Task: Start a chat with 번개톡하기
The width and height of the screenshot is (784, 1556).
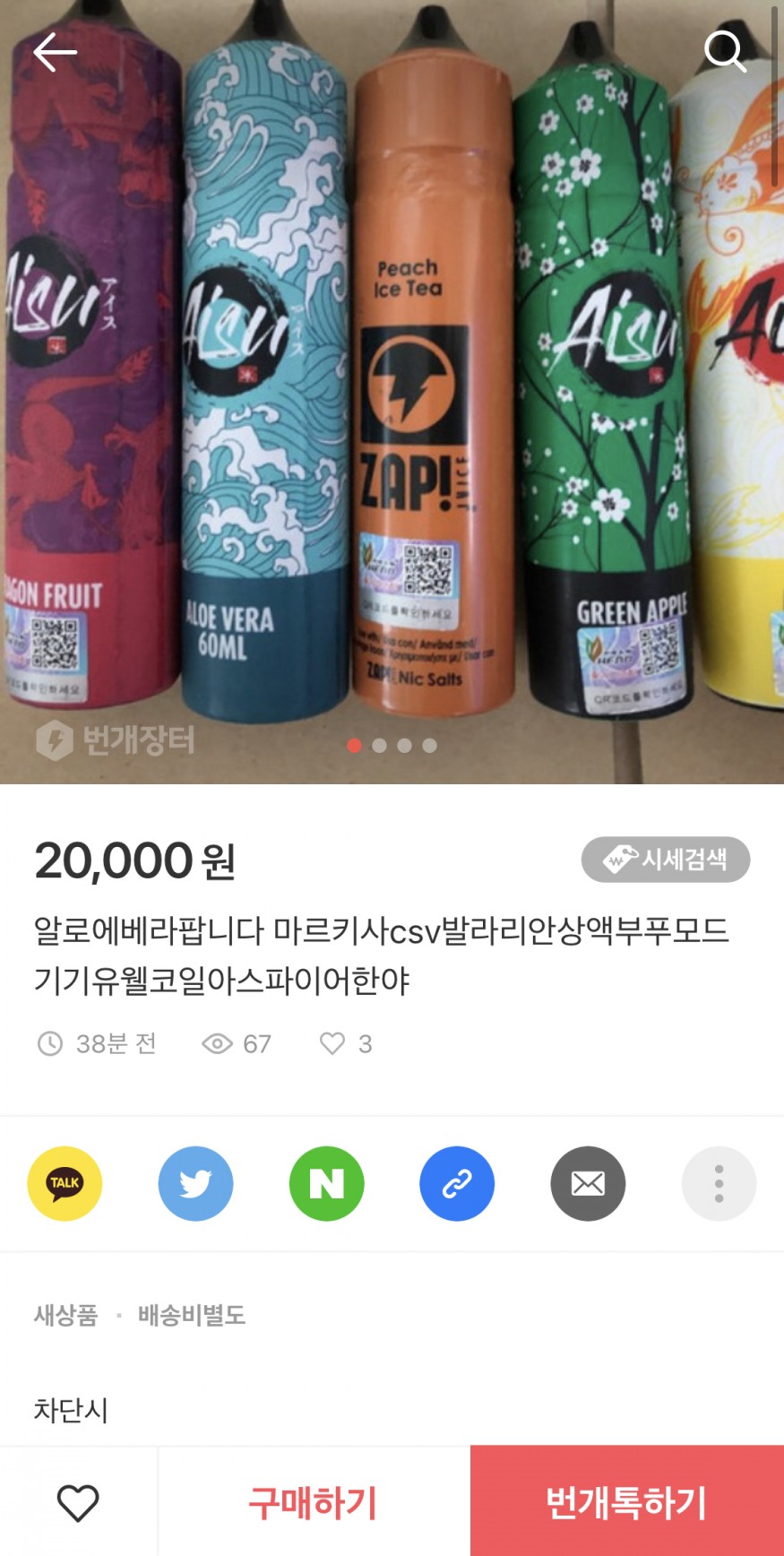Action: 626,1502
